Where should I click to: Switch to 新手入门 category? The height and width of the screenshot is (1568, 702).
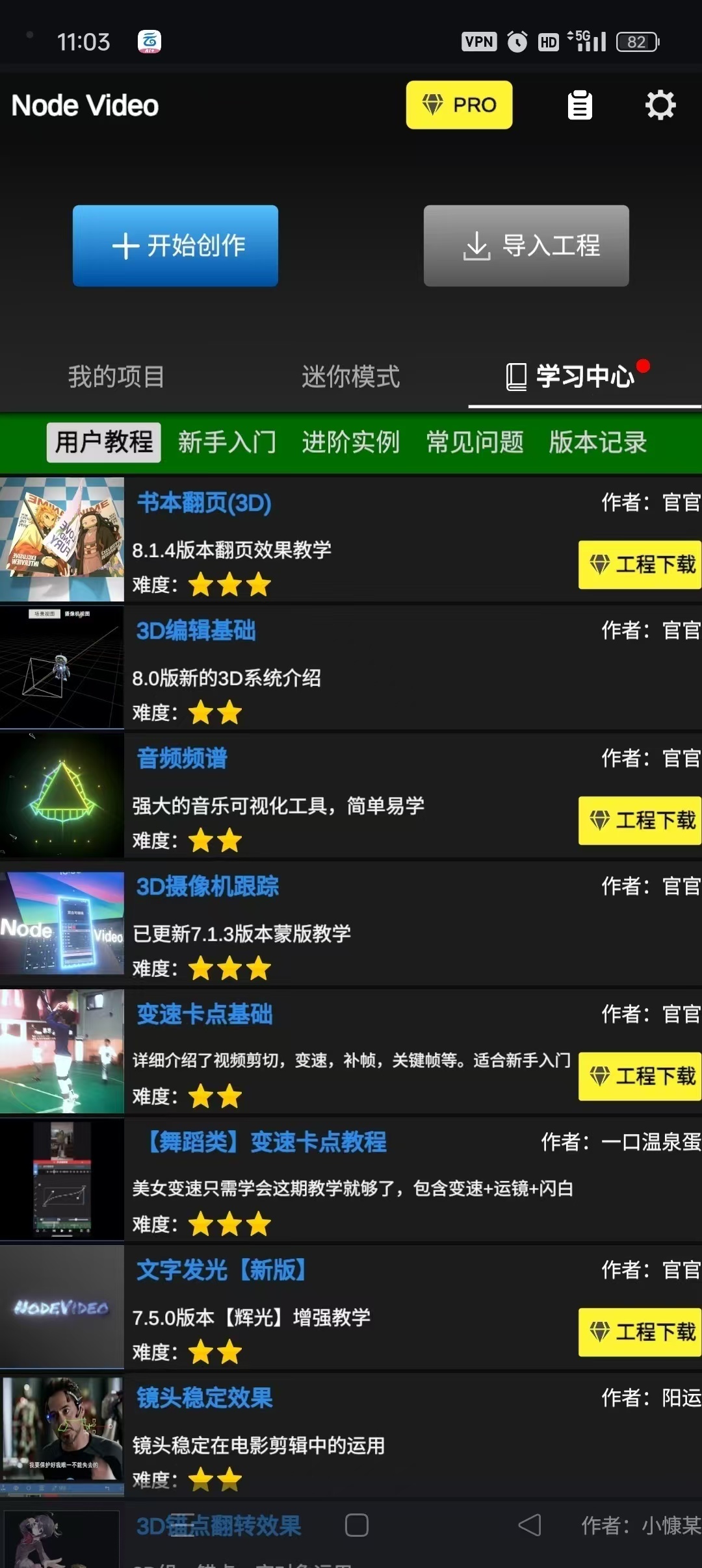pyautogui.click(x=227, y=442)
